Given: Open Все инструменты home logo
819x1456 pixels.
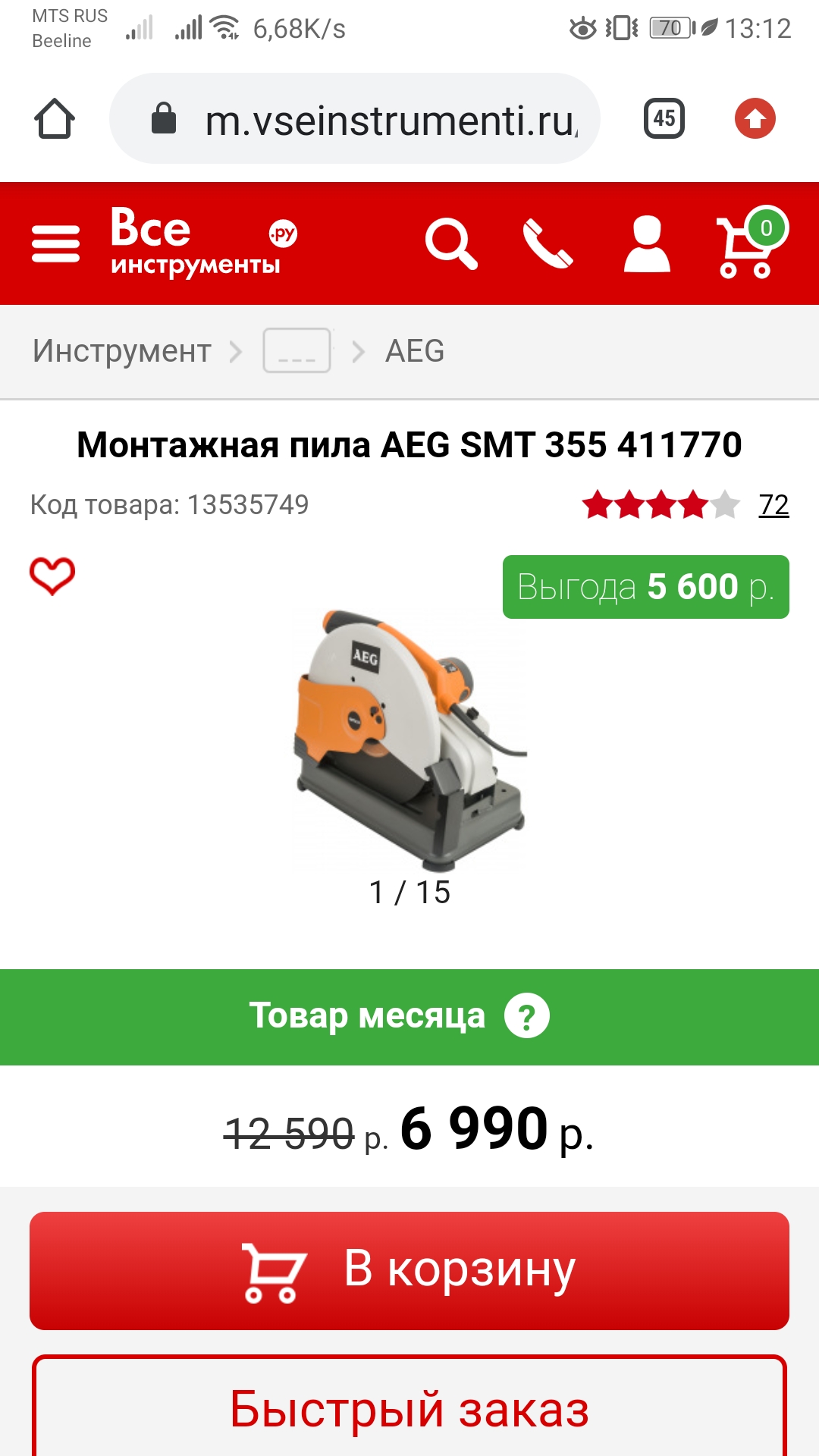Looking at the screenshot, I should (x=204, y=241).
